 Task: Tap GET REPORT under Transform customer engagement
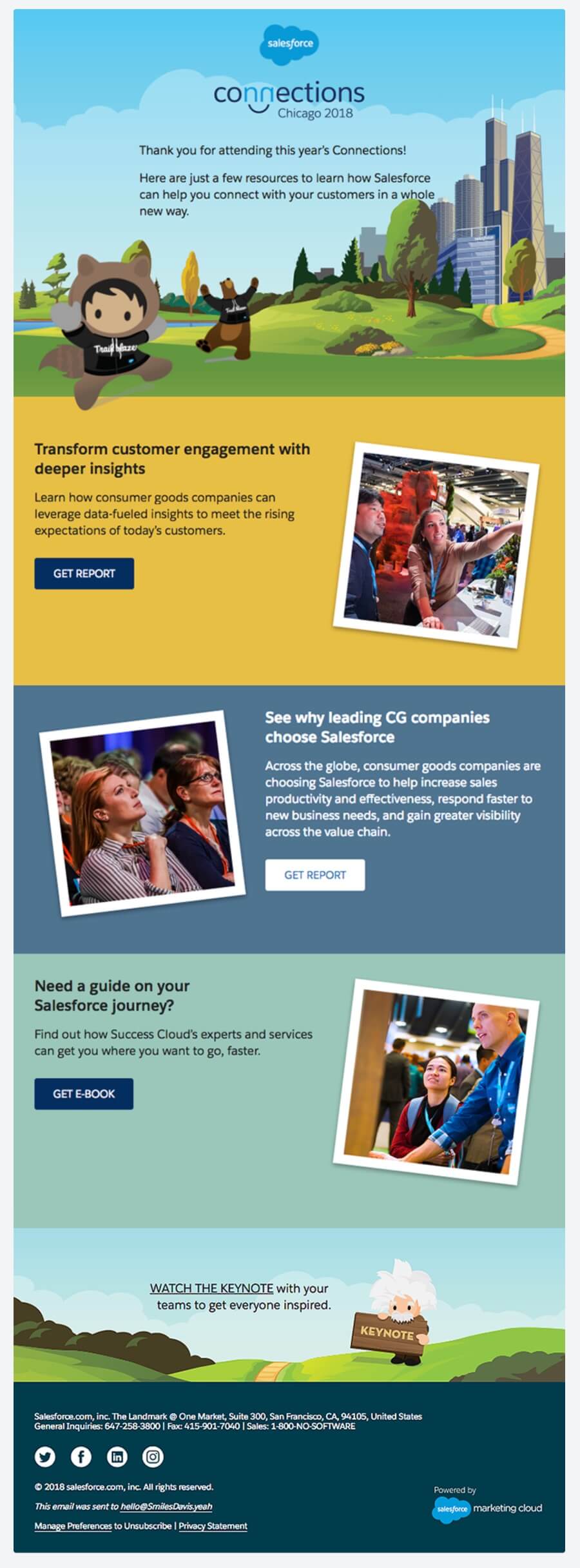click(84, 573)
